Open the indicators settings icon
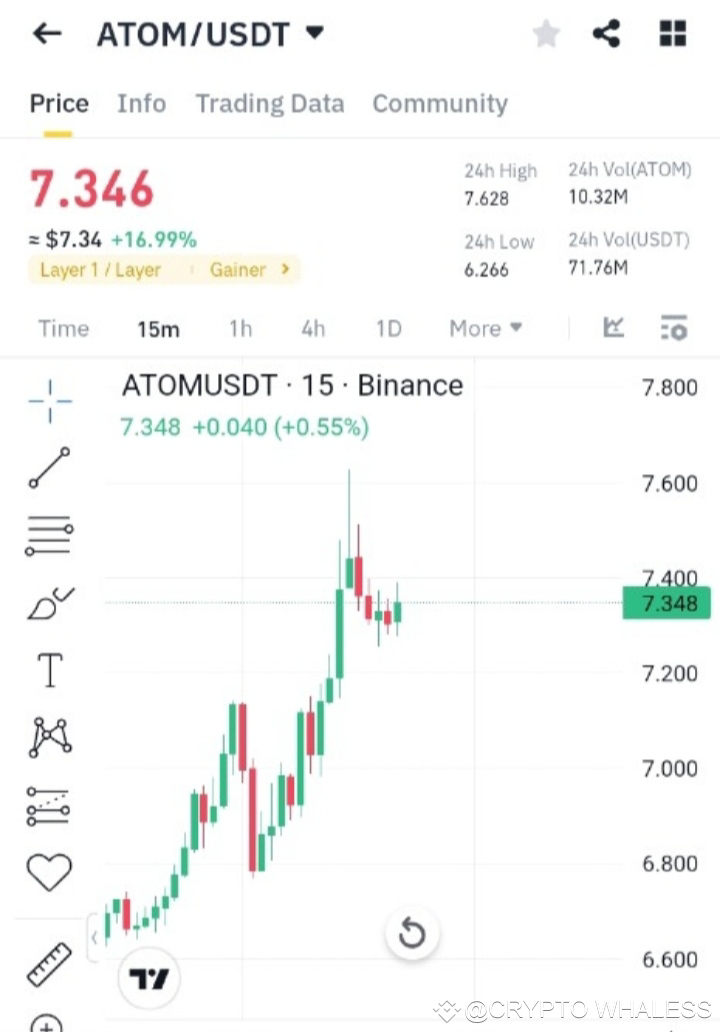The image size is (720, 1032). tap(672, 326)
